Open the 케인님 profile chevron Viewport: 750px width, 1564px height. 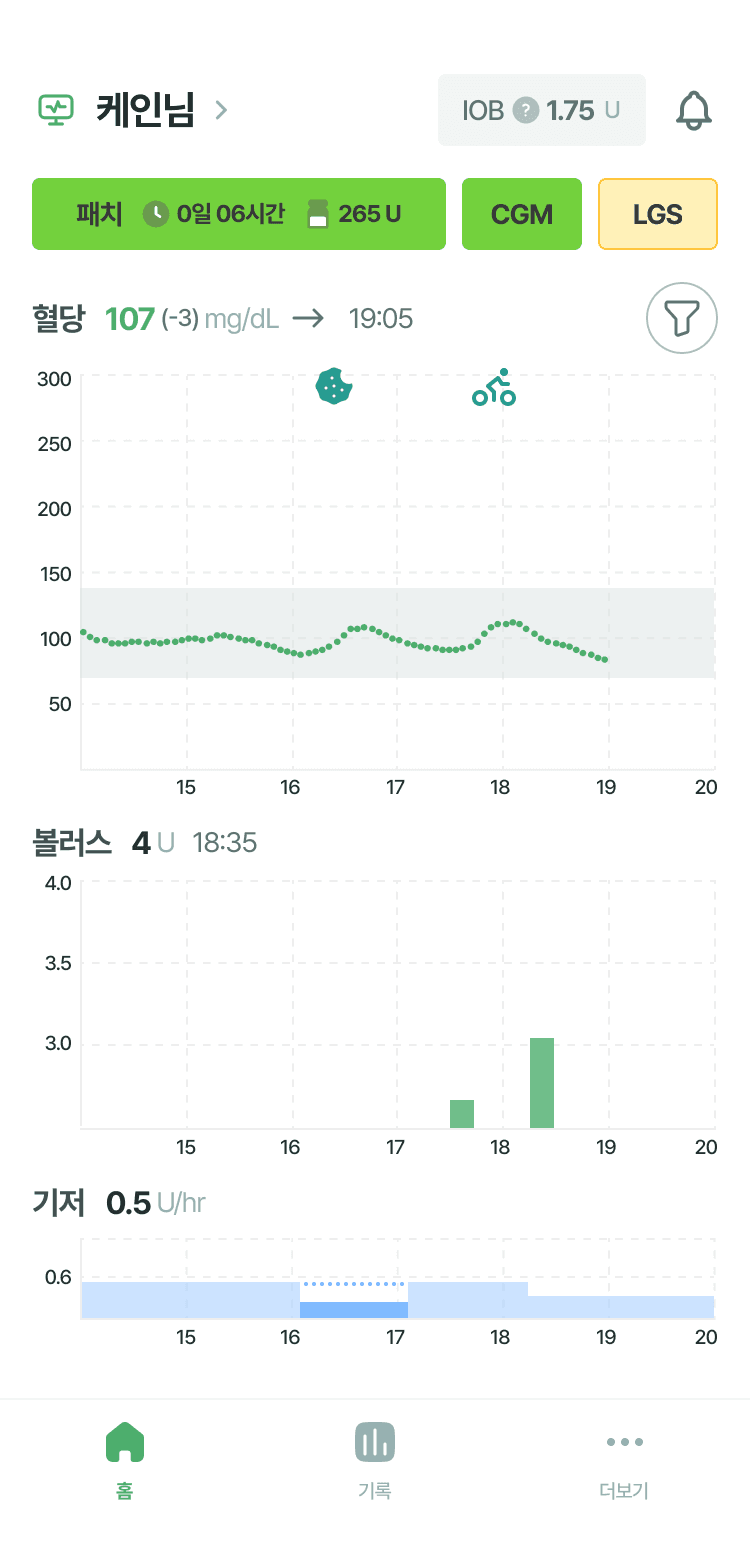tap(222, 109)
